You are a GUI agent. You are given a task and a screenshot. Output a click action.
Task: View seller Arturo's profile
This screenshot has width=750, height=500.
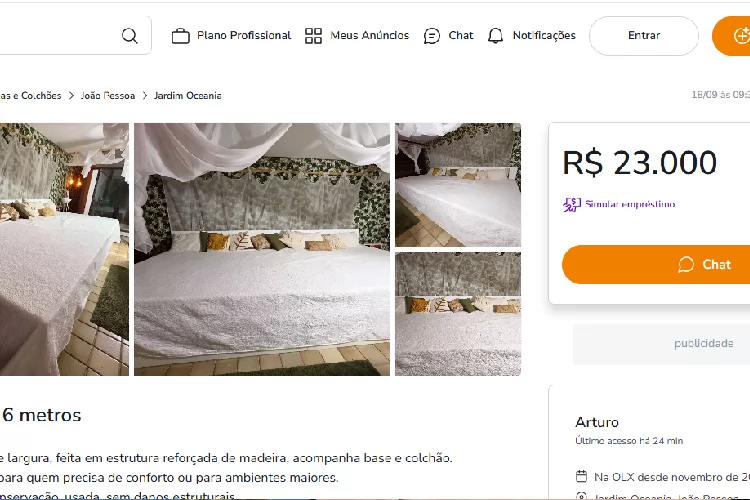[597, 422]
